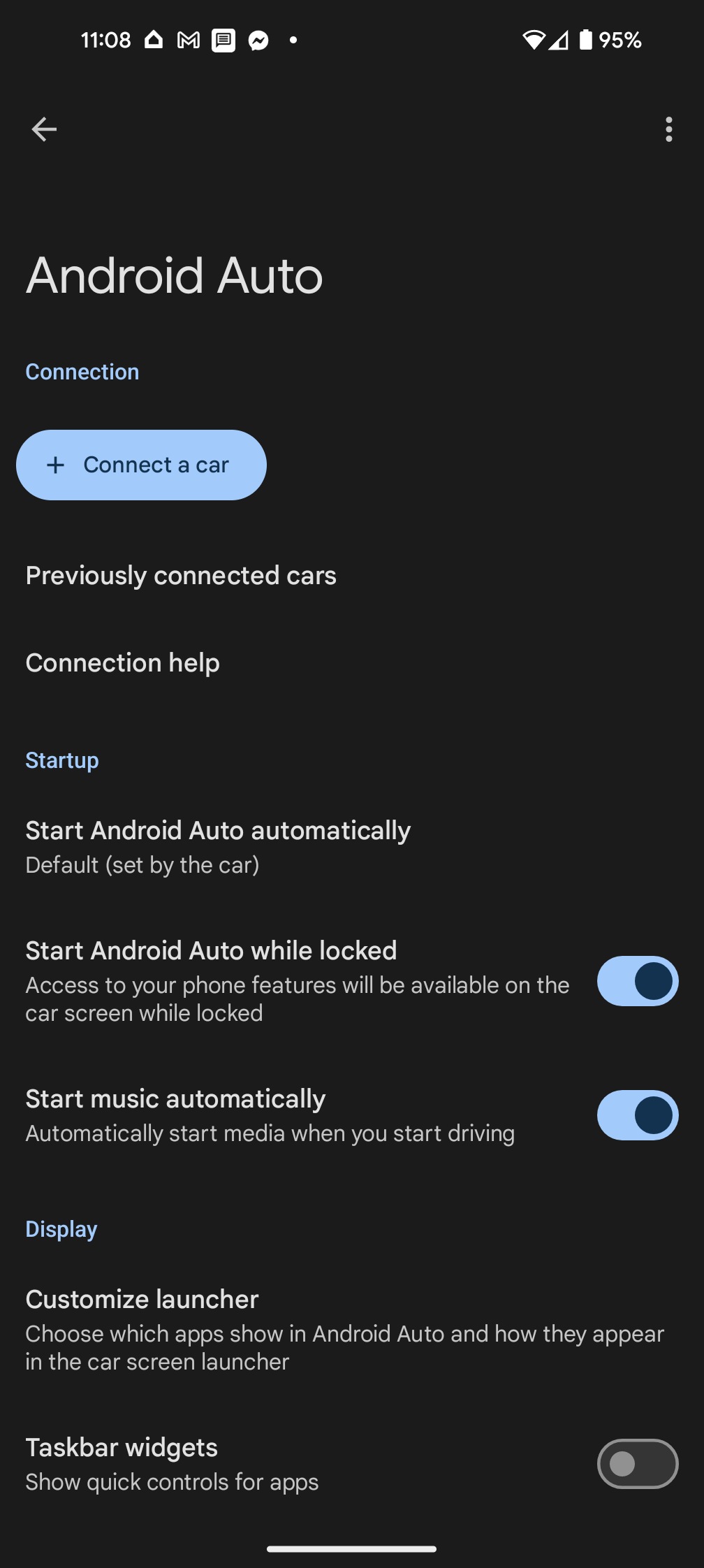Disable Start Android Auto while locked
The width and height of the screenshot is (704, 1568).
pyautogui.click(x=637, y=981)
